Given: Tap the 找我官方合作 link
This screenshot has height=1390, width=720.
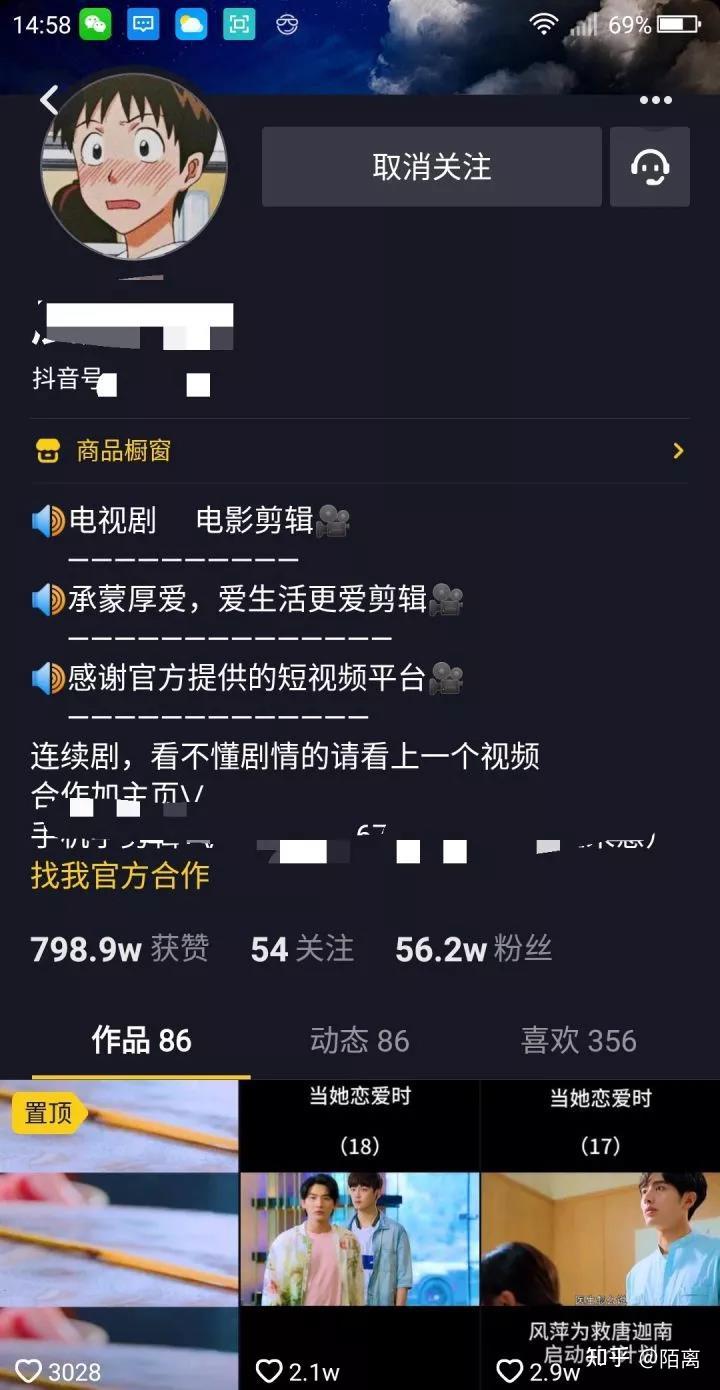Looking at the screenshot, I should click(x=120, y=875).
